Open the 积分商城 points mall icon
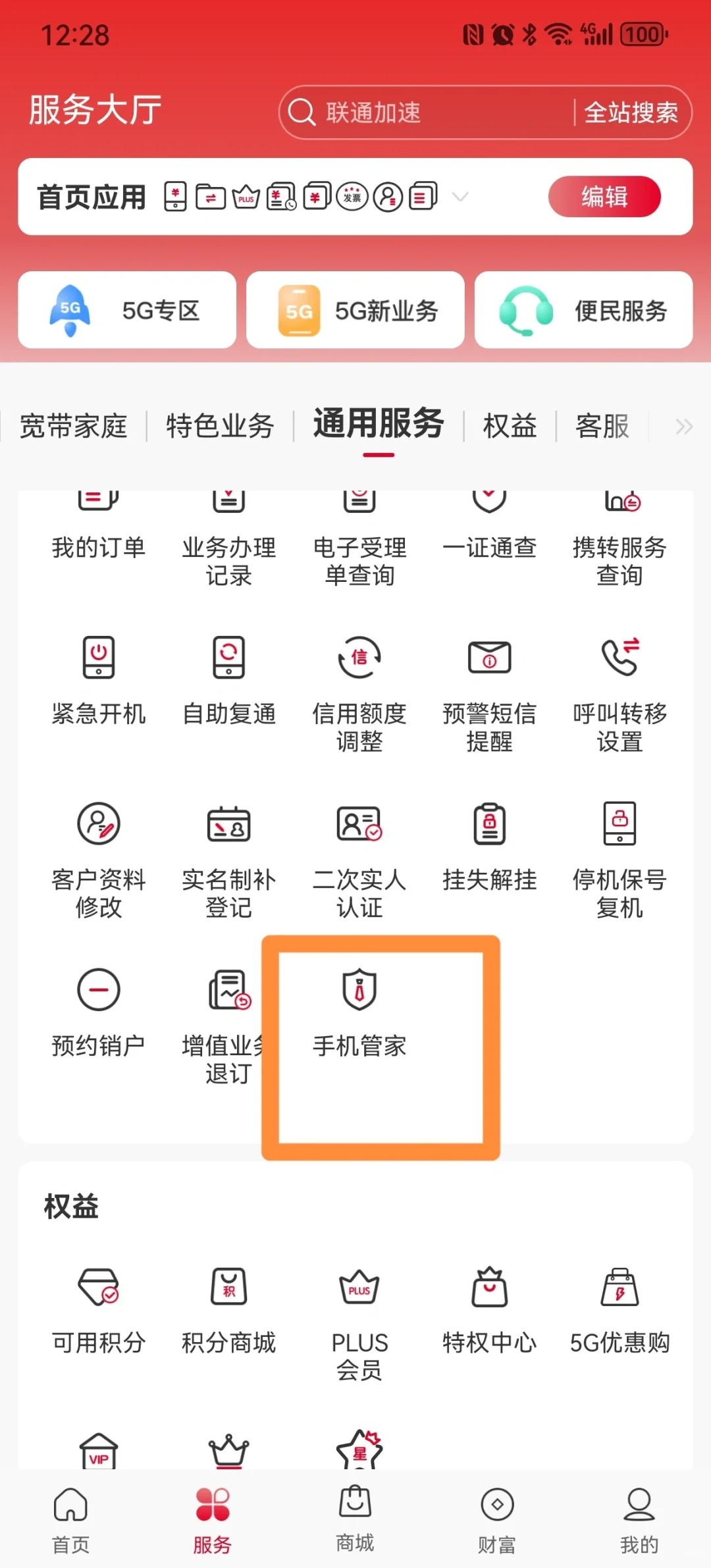 click(228, 1290)
